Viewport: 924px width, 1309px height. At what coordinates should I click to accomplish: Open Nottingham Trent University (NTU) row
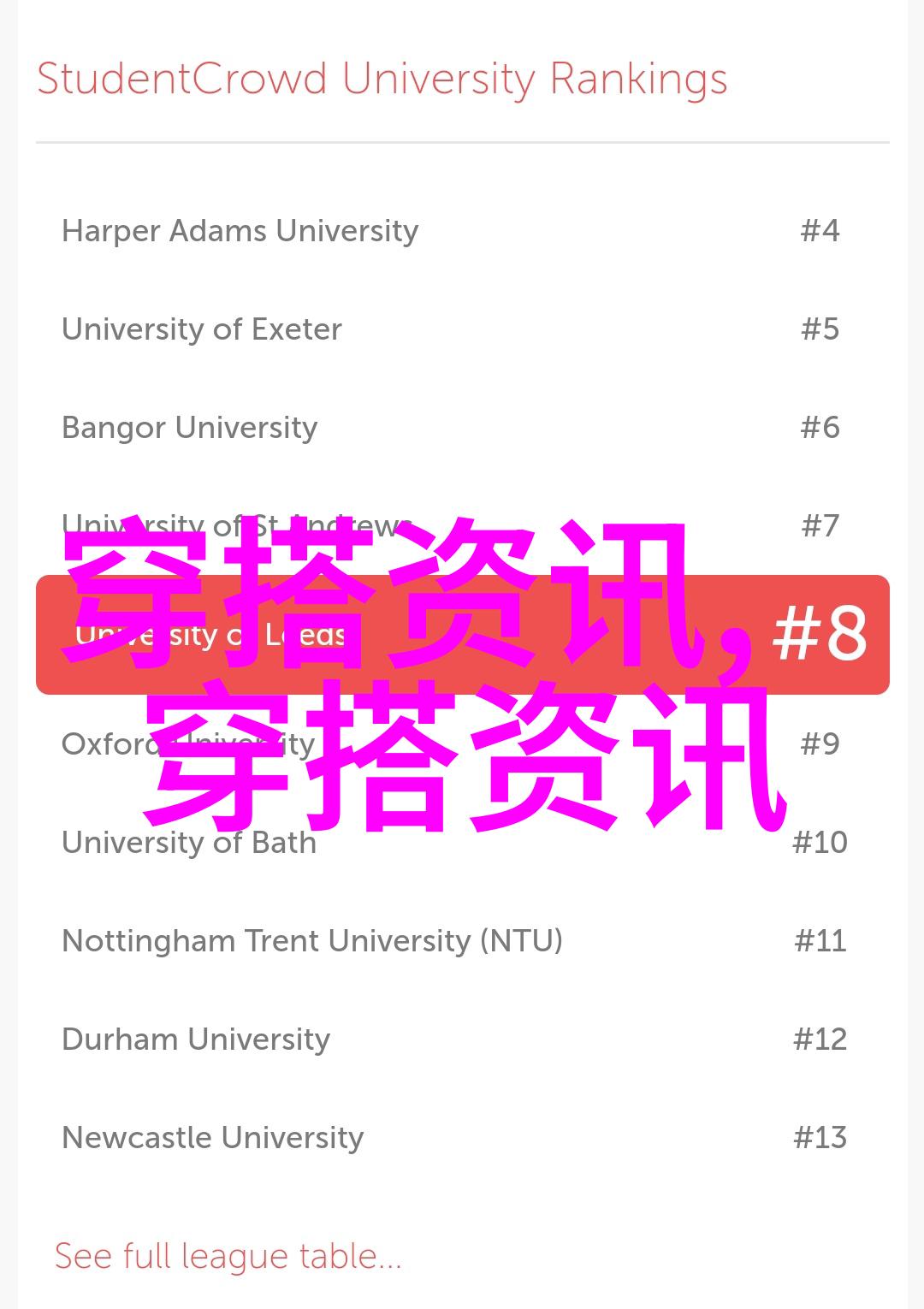coord(312,941)
